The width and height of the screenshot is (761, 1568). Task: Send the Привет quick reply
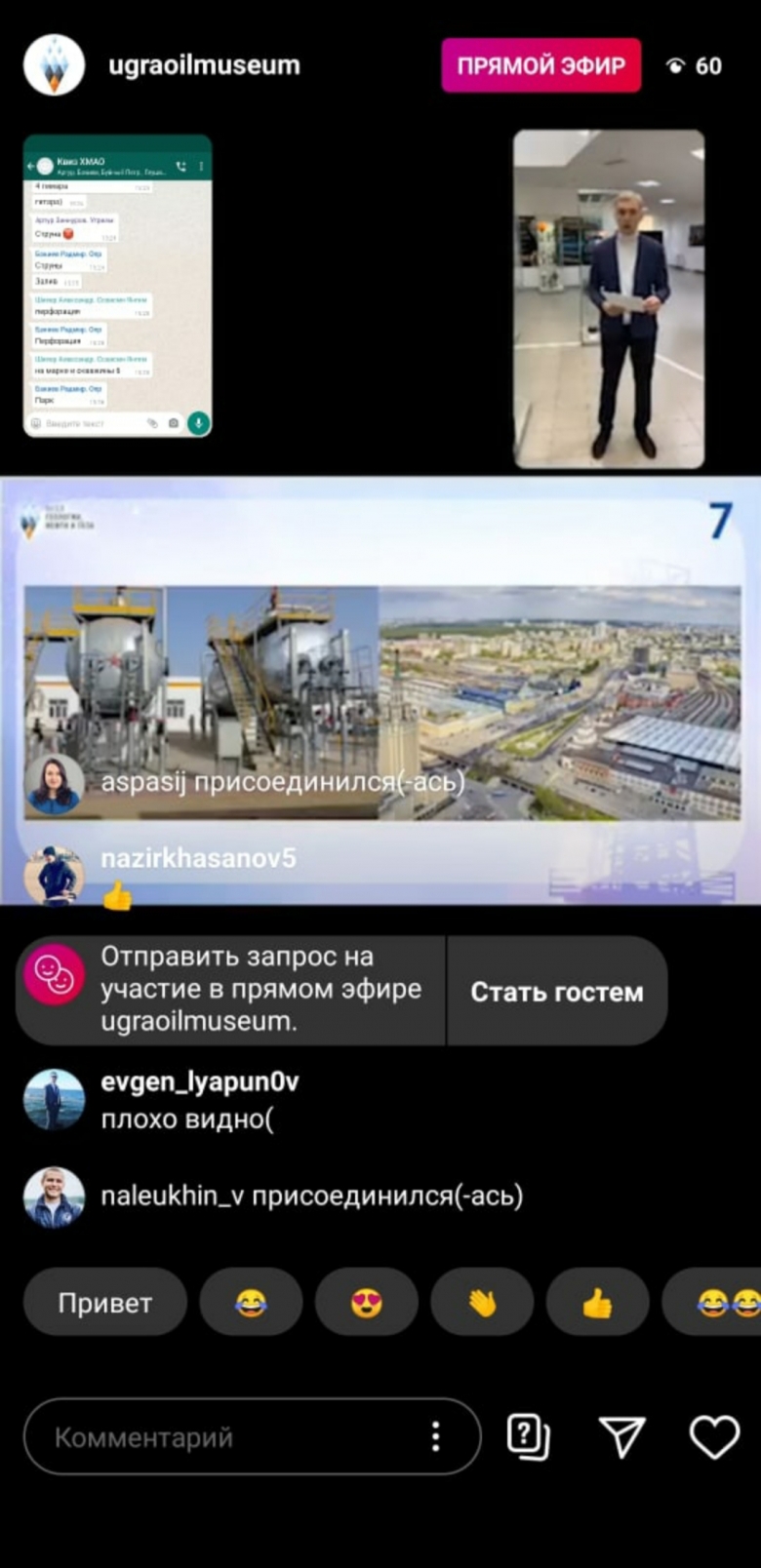(x=105, y=1303)
